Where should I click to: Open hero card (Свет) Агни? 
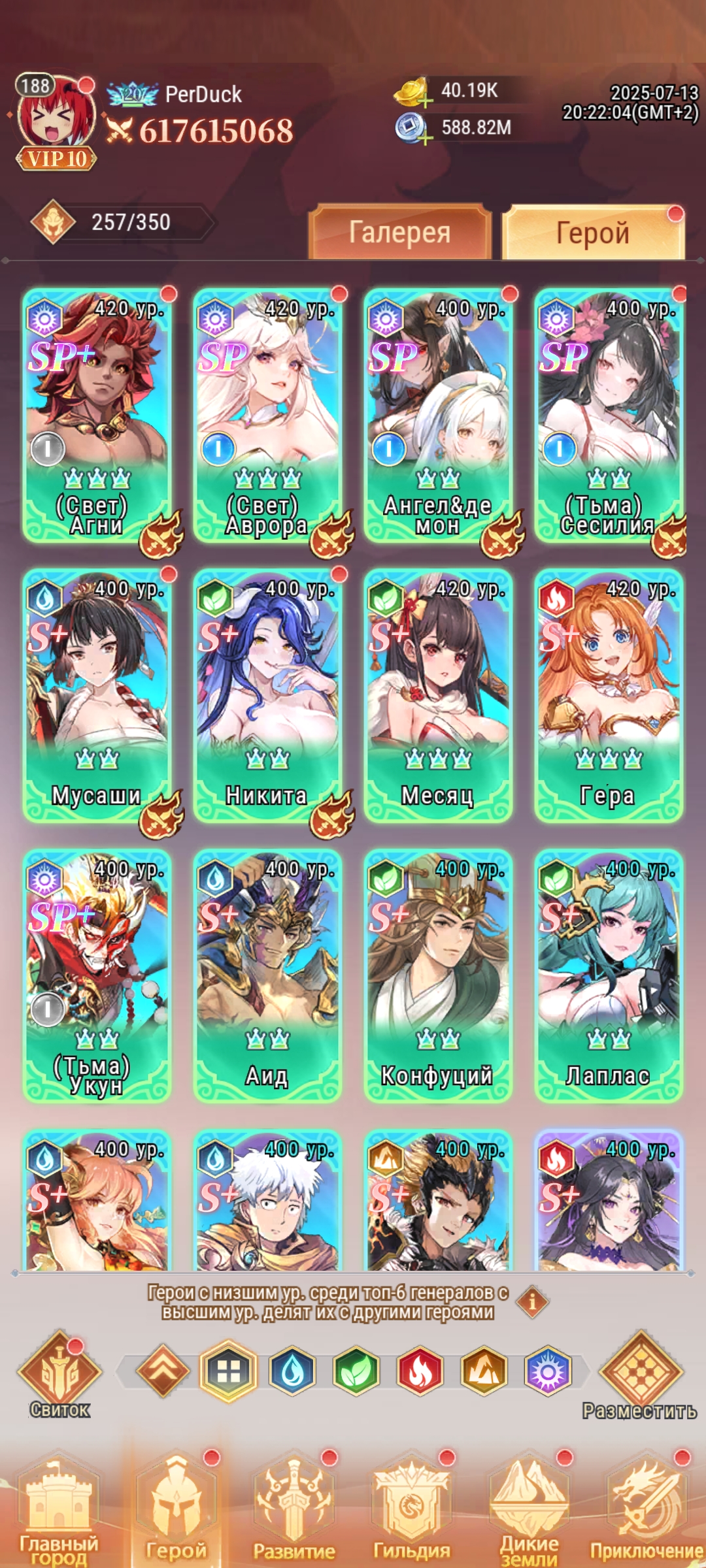(x=97, y=416)
